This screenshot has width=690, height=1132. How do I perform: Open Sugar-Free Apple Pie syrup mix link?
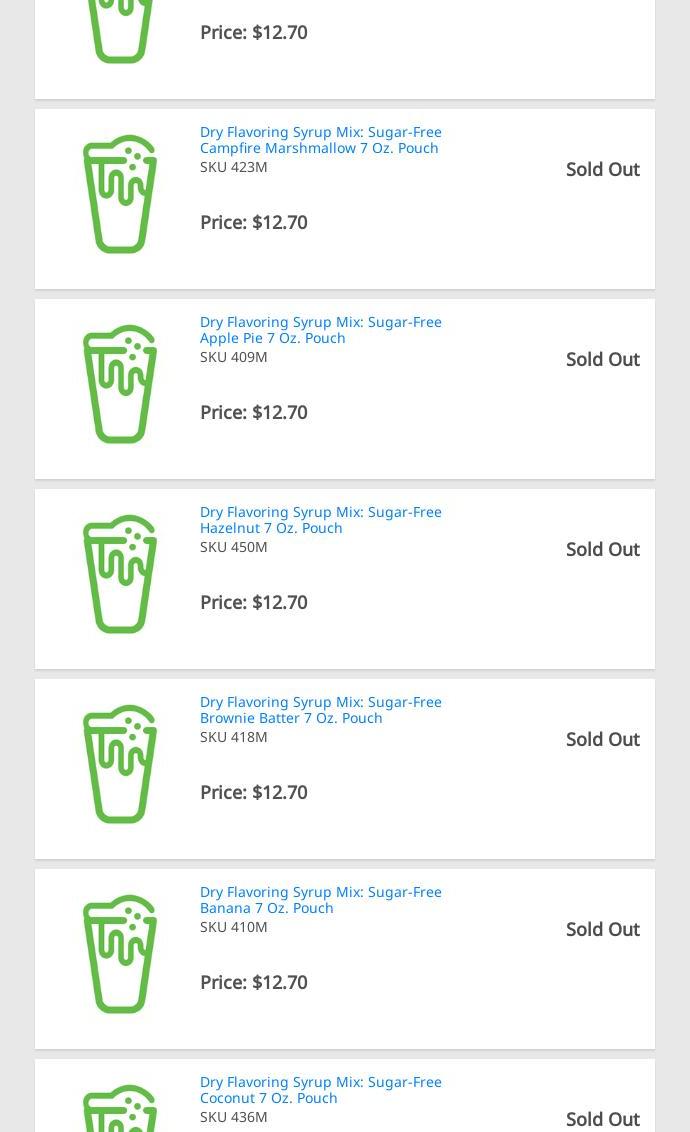click(320, 330)
